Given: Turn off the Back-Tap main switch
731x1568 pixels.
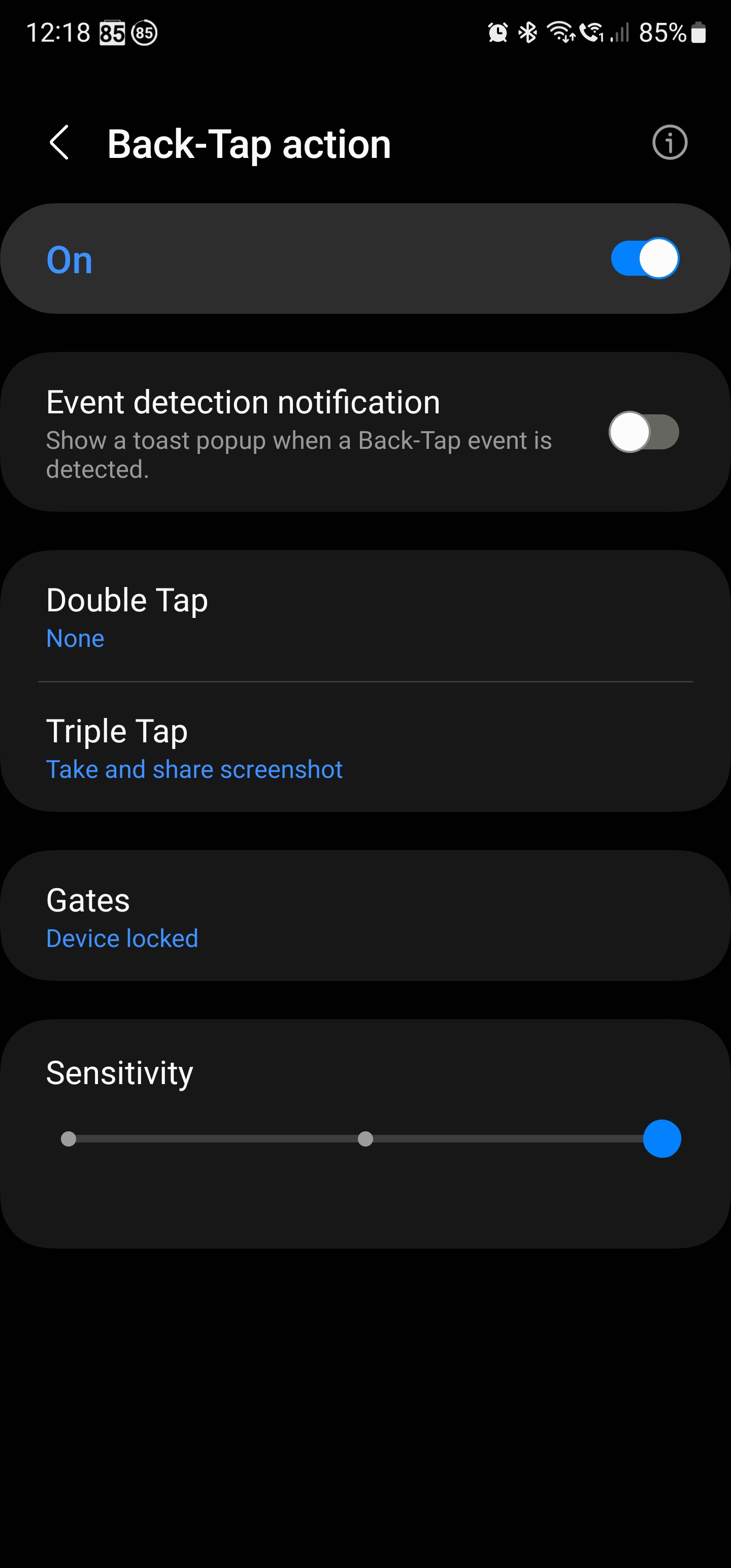Looking at the screenshot, I should point(645,258).
